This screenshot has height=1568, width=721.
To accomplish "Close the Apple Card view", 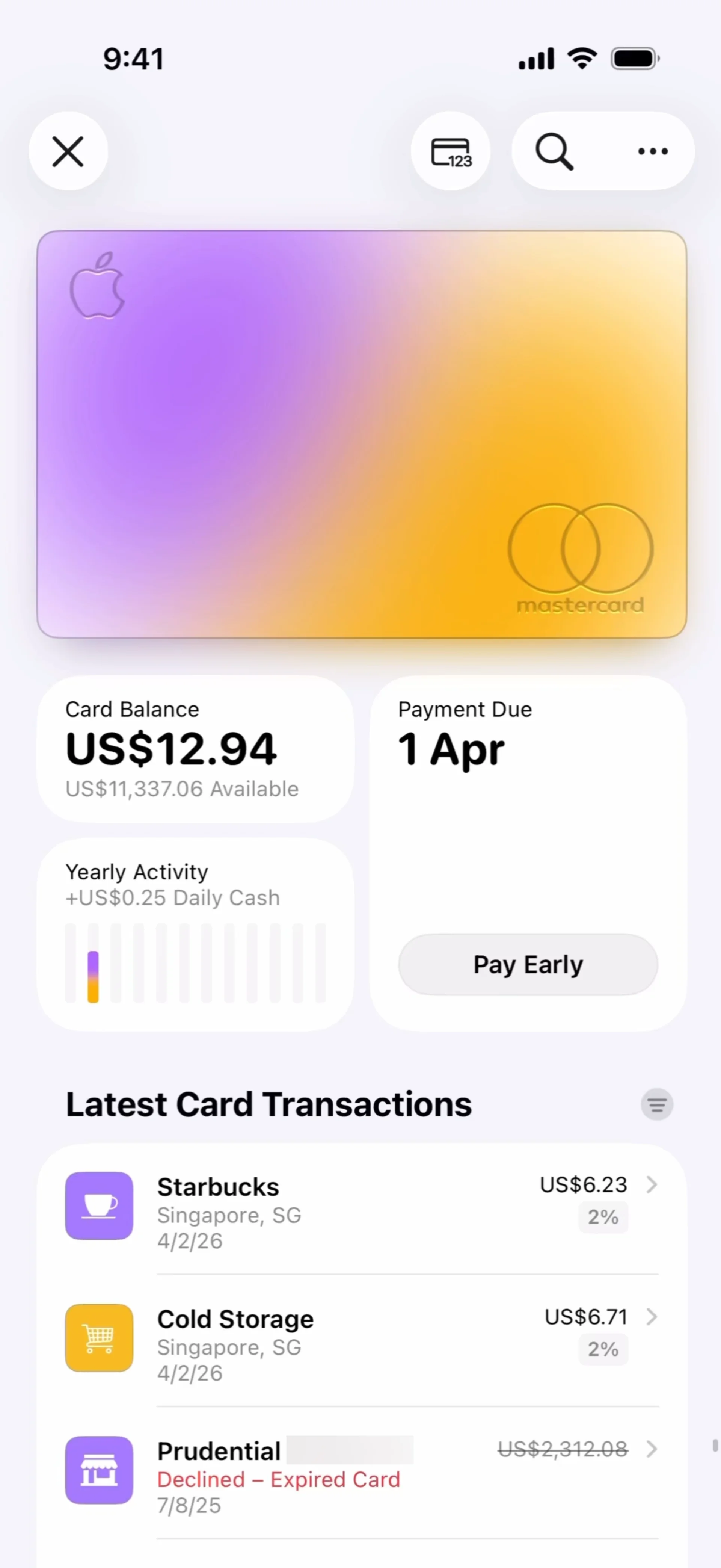I will point(68,151).
